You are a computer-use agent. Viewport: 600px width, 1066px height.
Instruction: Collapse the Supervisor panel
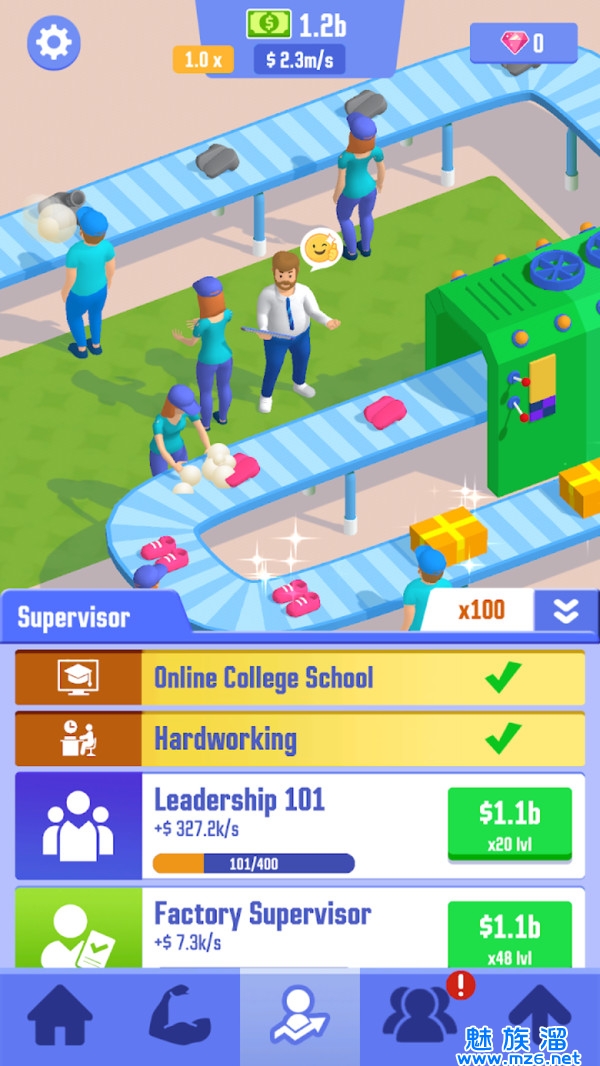566,611
